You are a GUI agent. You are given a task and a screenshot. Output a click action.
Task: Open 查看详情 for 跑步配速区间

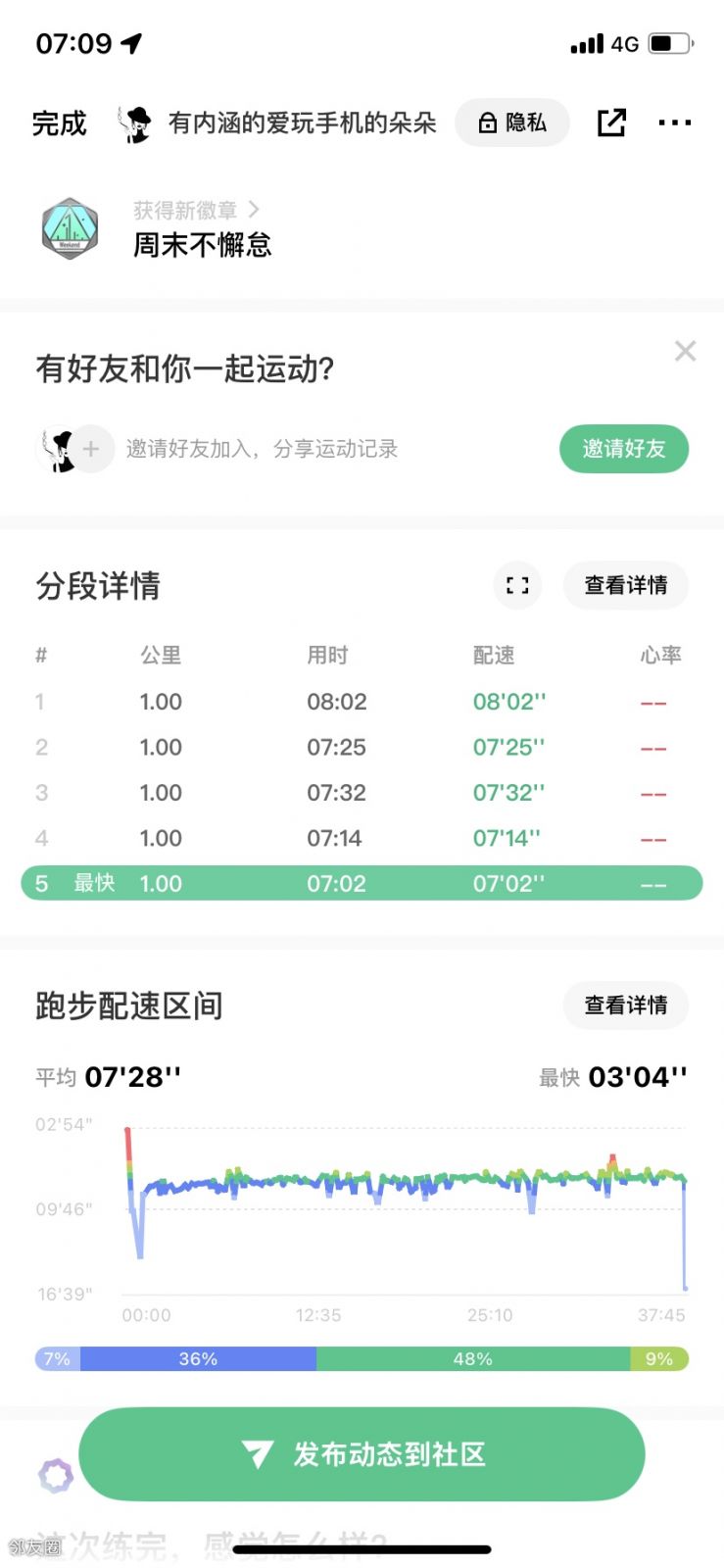coord(626,1004)
